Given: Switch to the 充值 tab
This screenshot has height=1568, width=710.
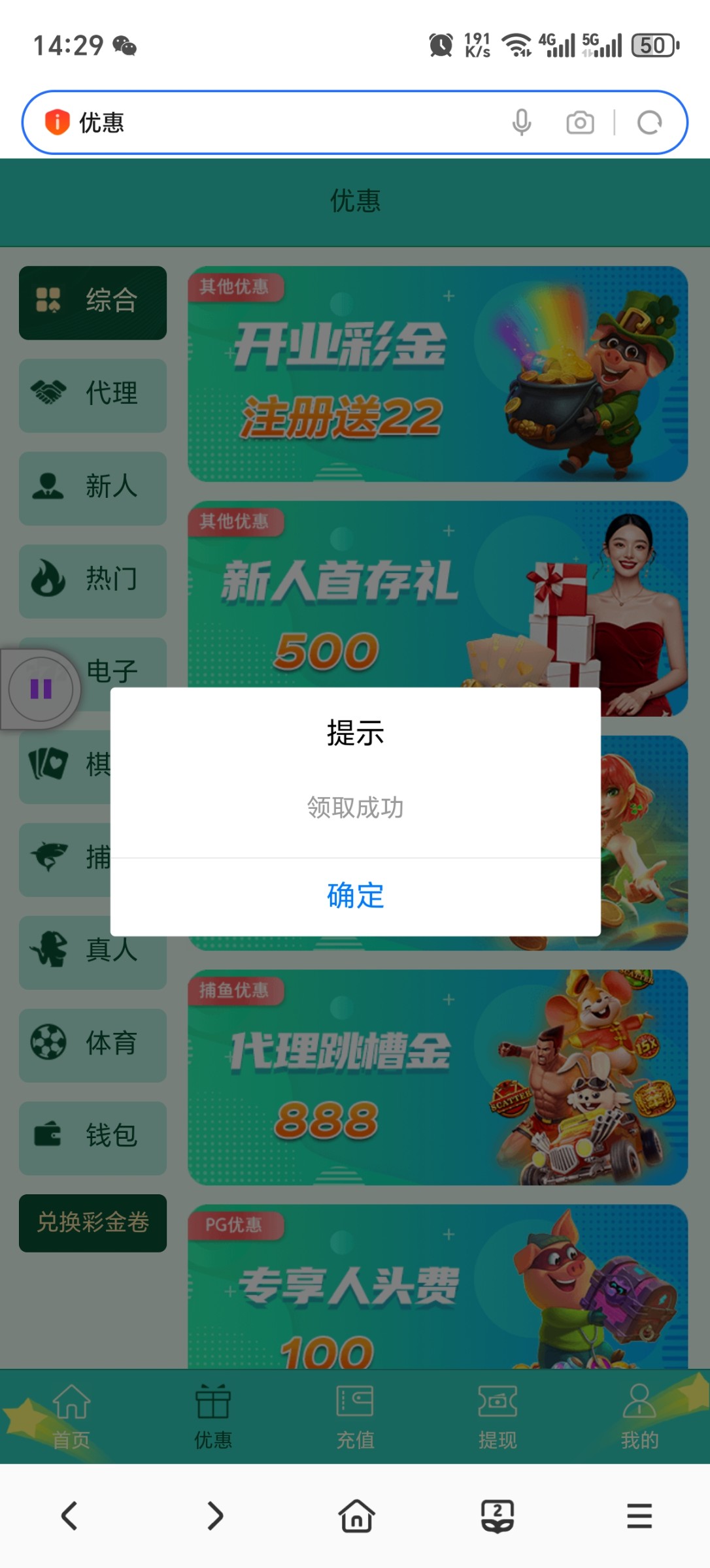Looking at the screenshot, I should pos(355,1416).
